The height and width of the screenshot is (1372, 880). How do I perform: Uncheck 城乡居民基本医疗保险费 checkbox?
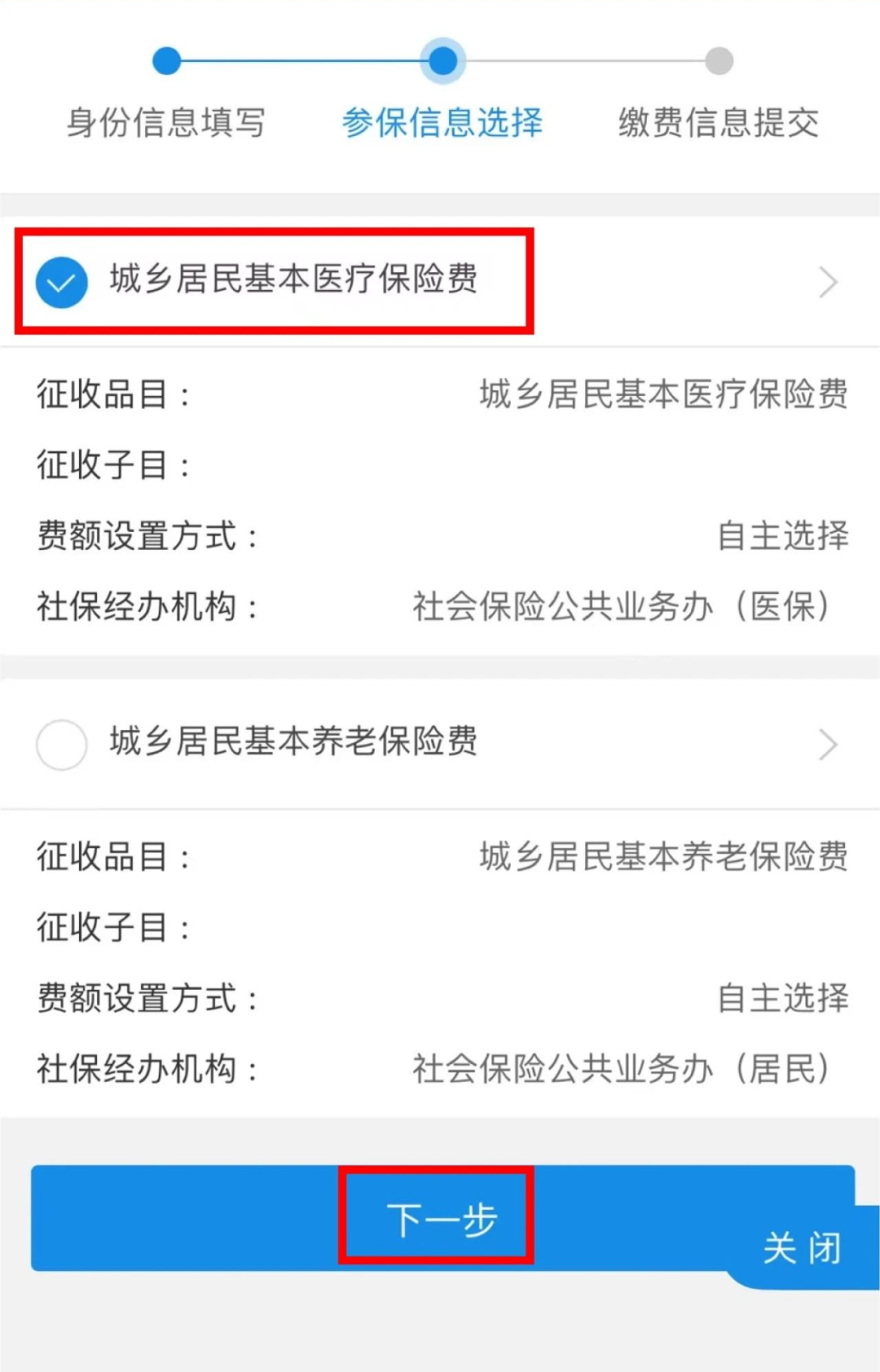click(62, 282)
